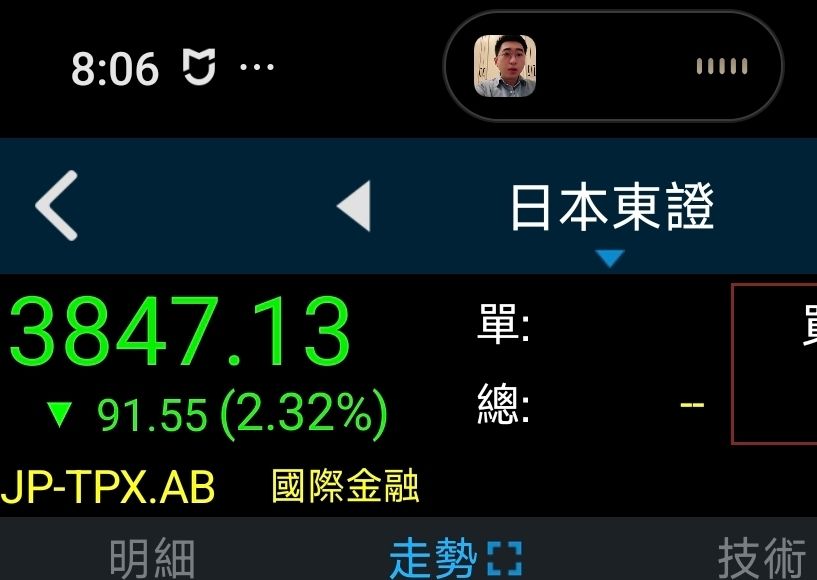Switch to the 明細 tab

click(152, 558)
